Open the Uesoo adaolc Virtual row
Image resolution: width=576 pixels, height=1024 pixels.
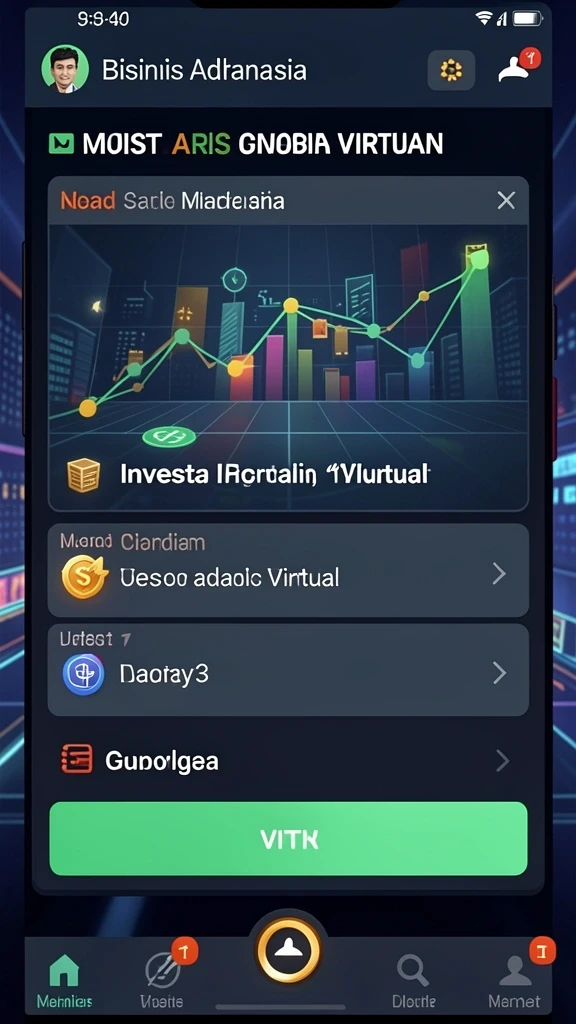coord(288,570)
